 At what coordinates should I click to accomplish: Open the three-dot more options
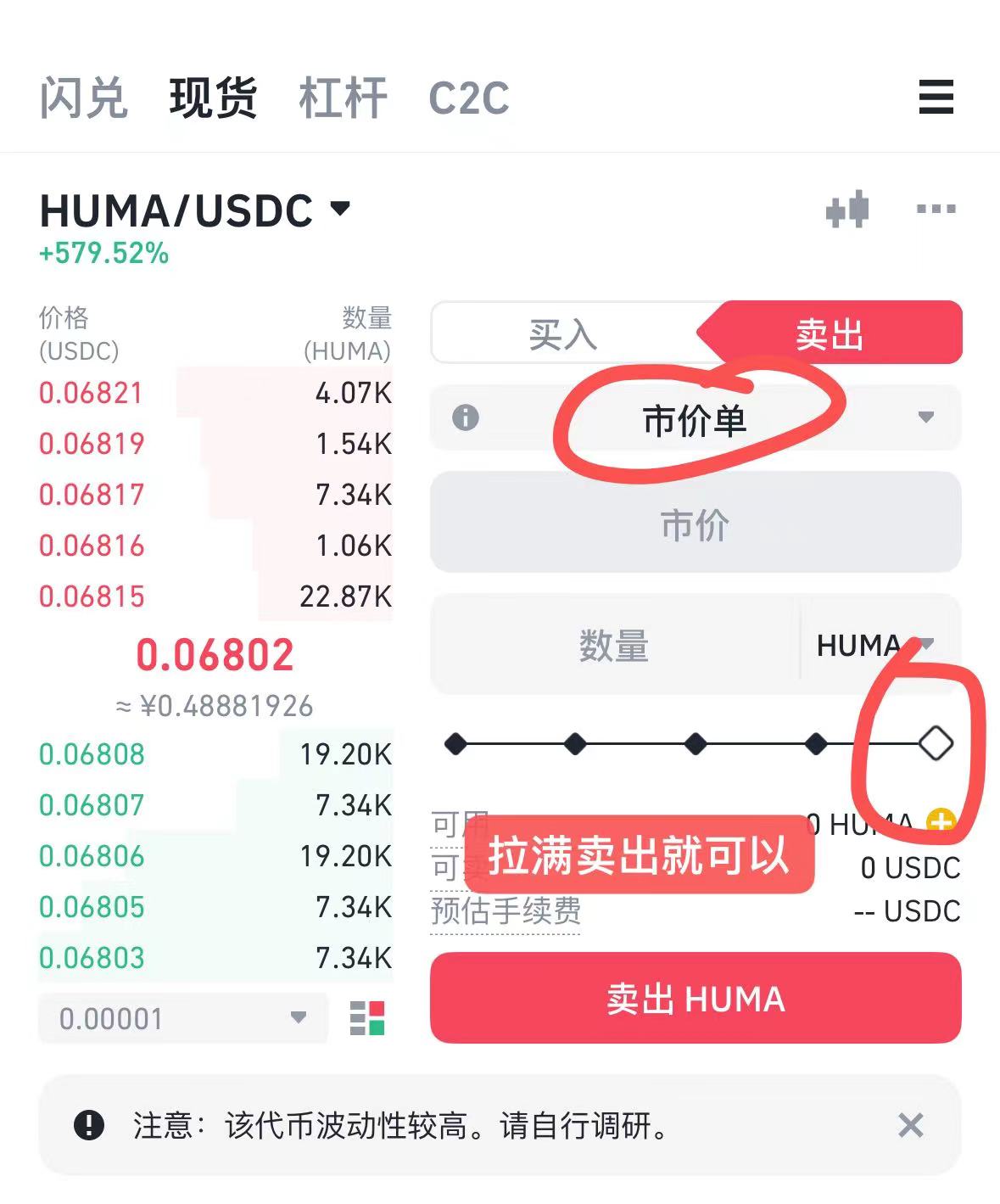936,210
